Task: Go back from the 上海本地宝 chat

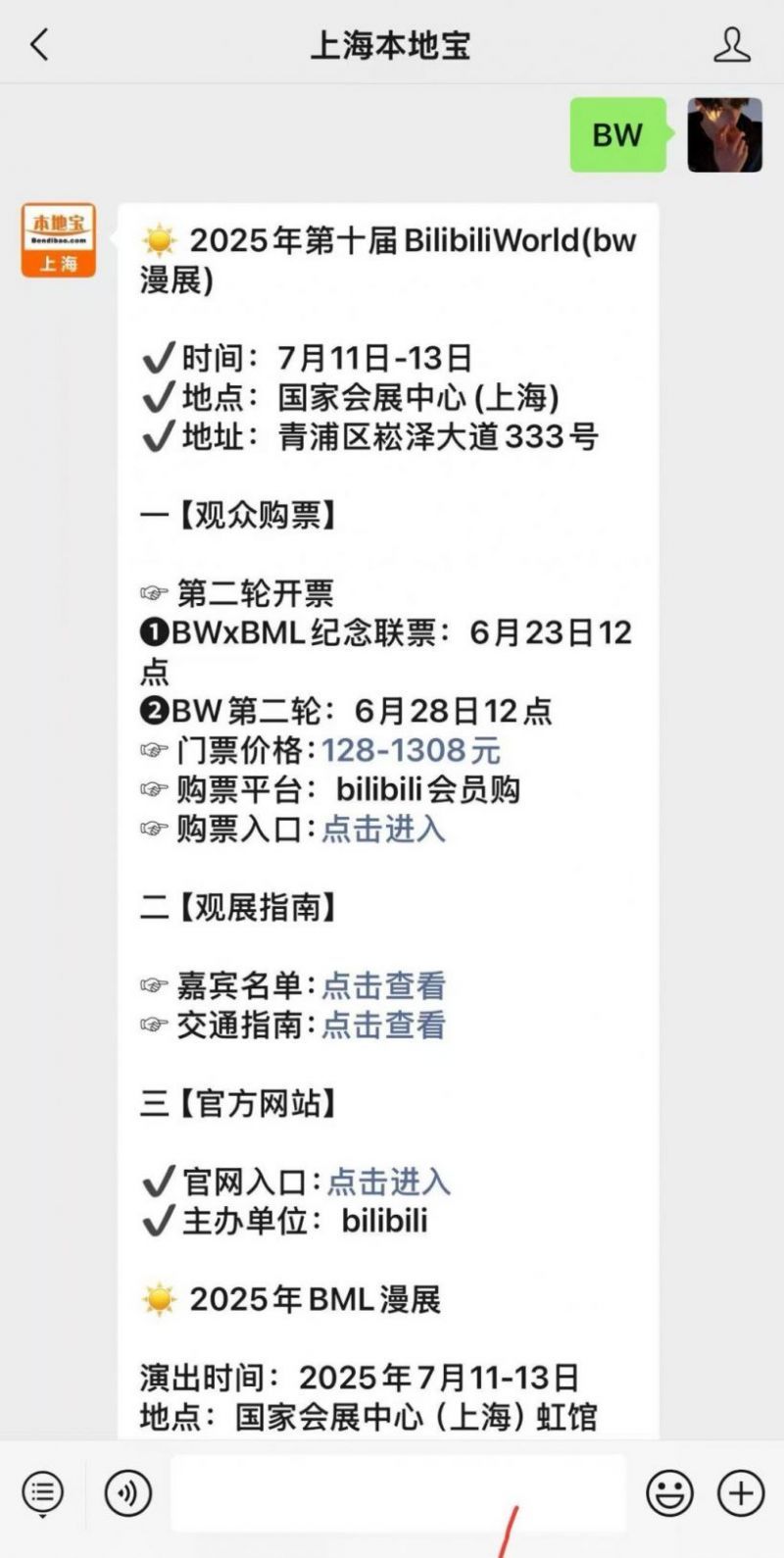Action: tap(39, 45)
